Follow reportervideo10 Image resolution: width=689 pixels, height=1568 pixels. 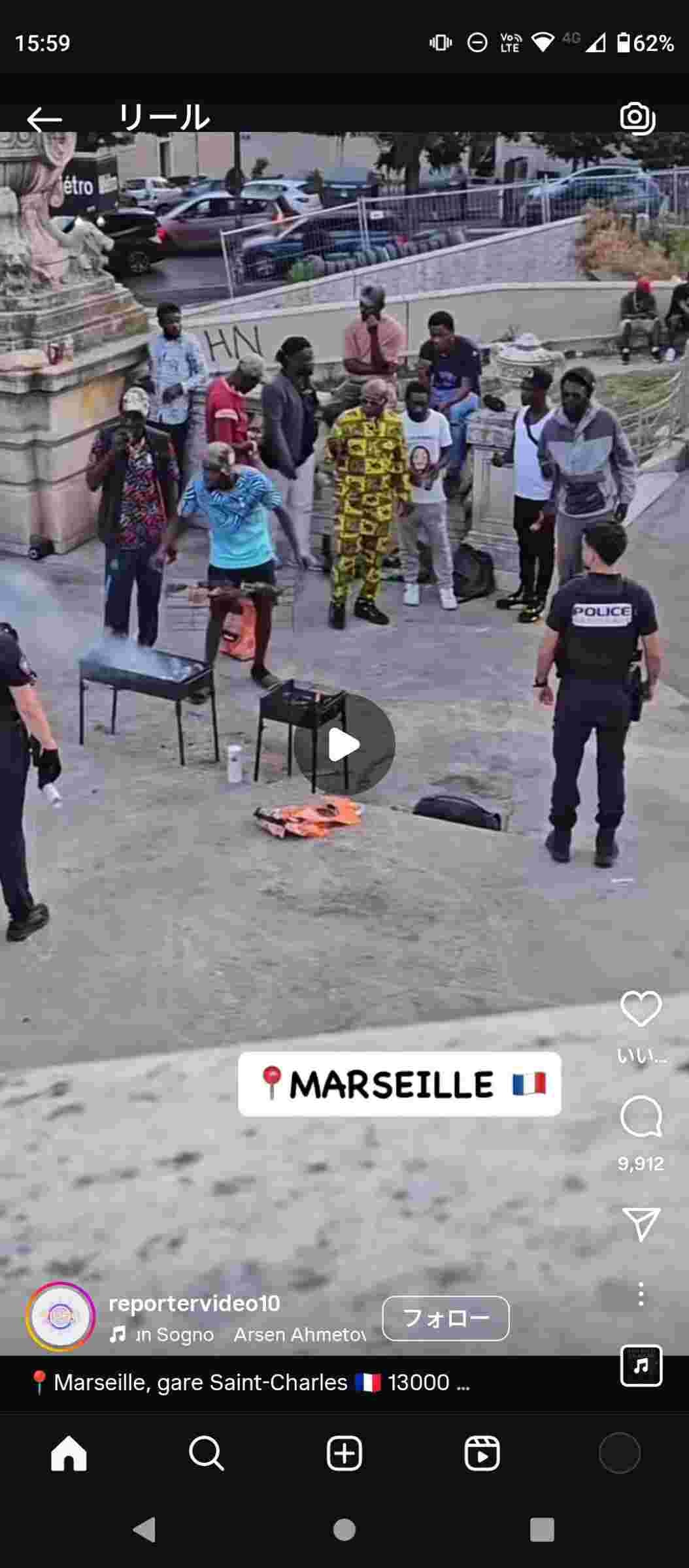coord(445,1318)
